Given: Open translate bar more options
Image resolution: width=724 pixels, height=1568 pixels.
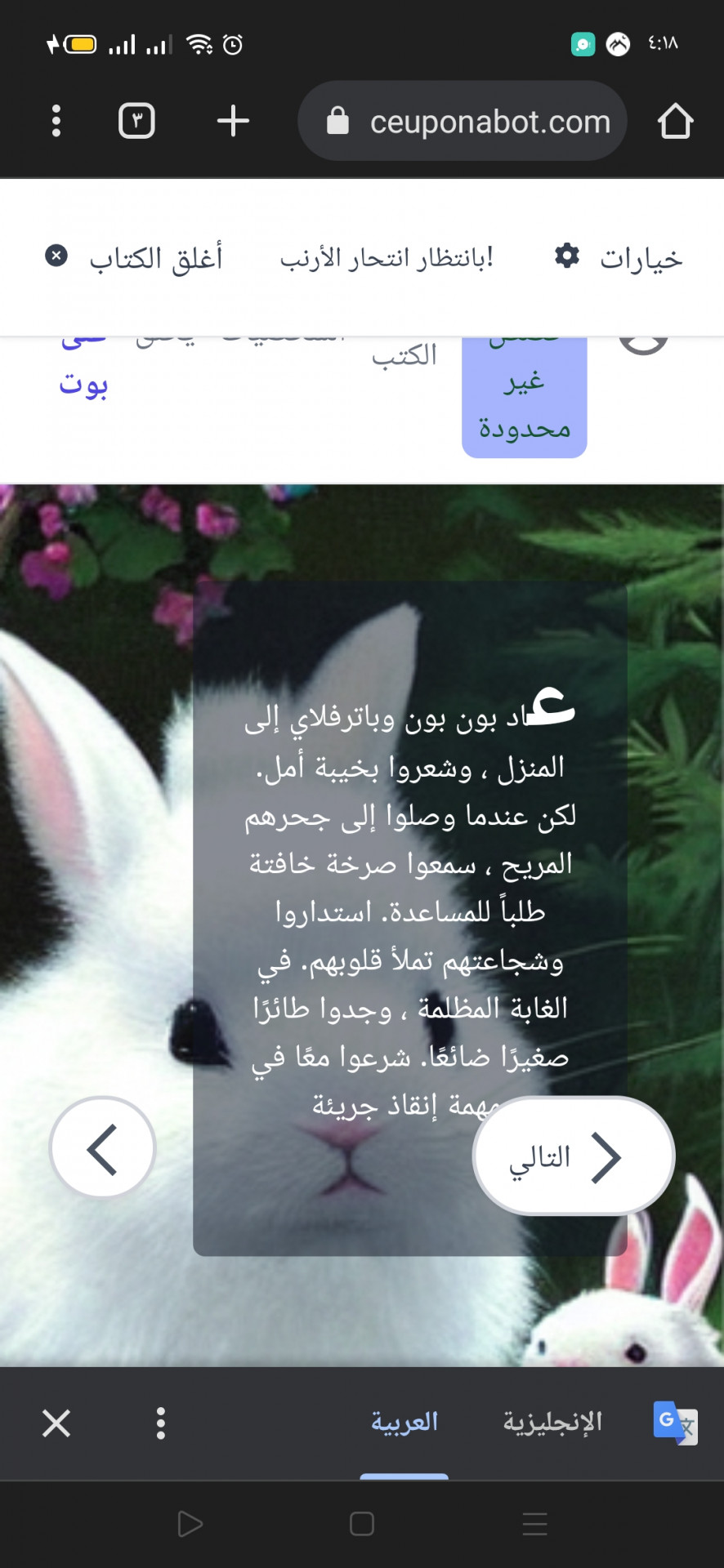Looking at the screenshot, I should pyautogui.click(x=161, y=1423).
